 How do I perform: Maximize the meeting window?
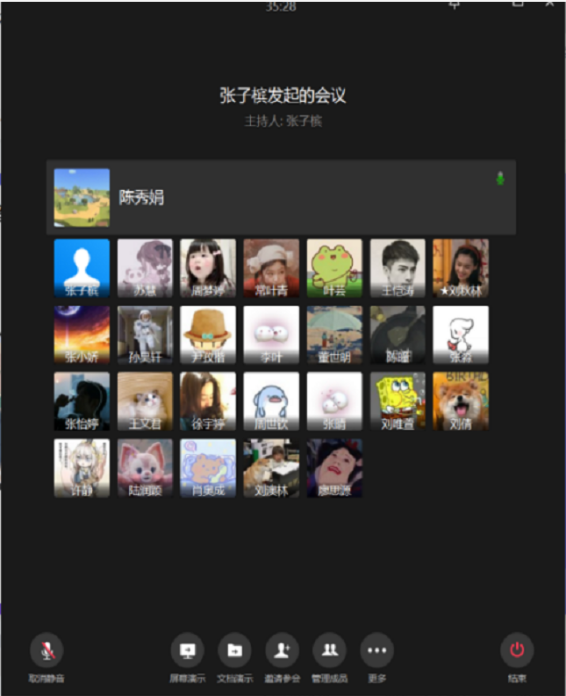(x=518, y=4)
